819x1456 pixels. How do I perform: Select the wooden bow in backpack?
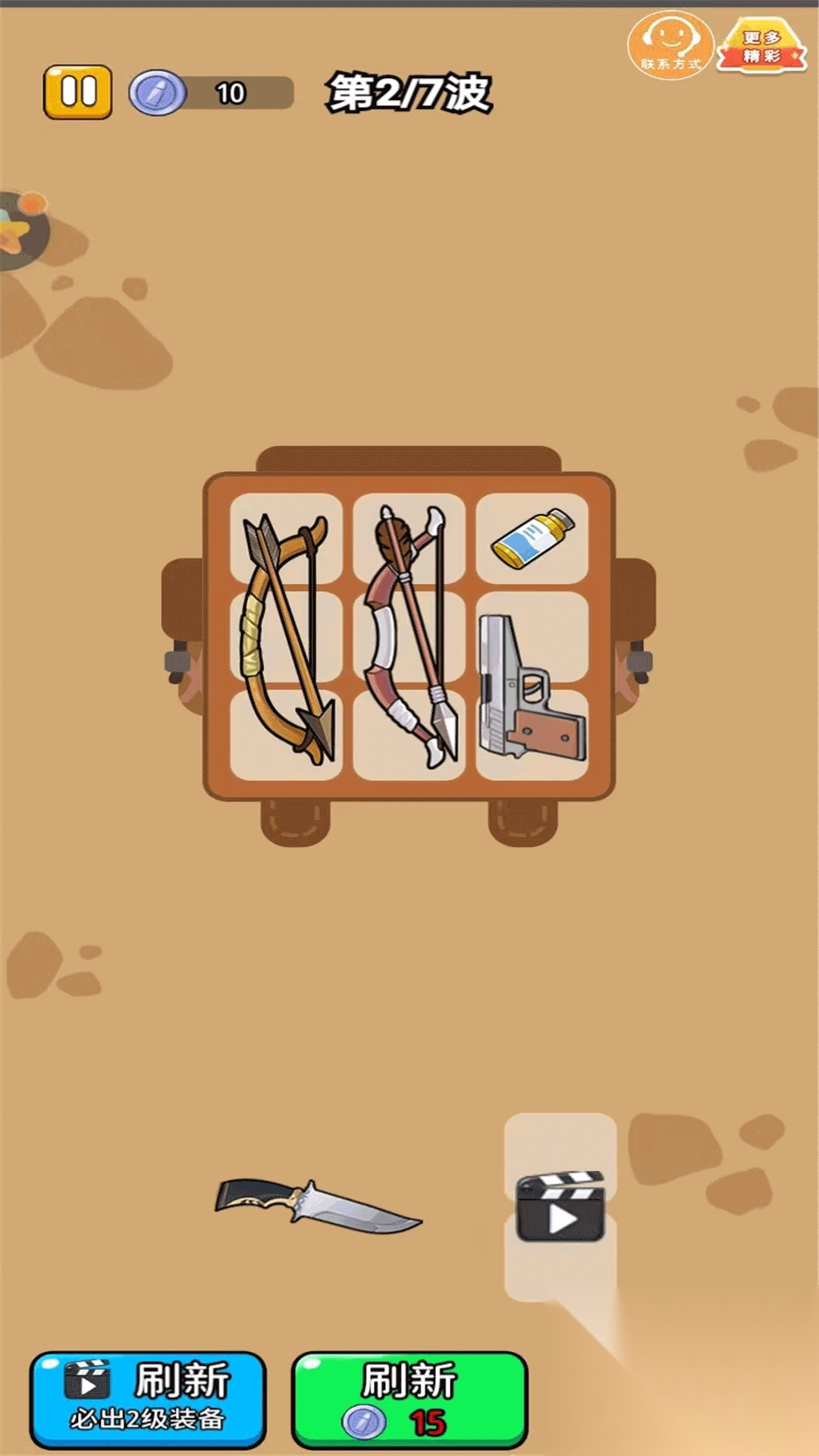(286, 637)
